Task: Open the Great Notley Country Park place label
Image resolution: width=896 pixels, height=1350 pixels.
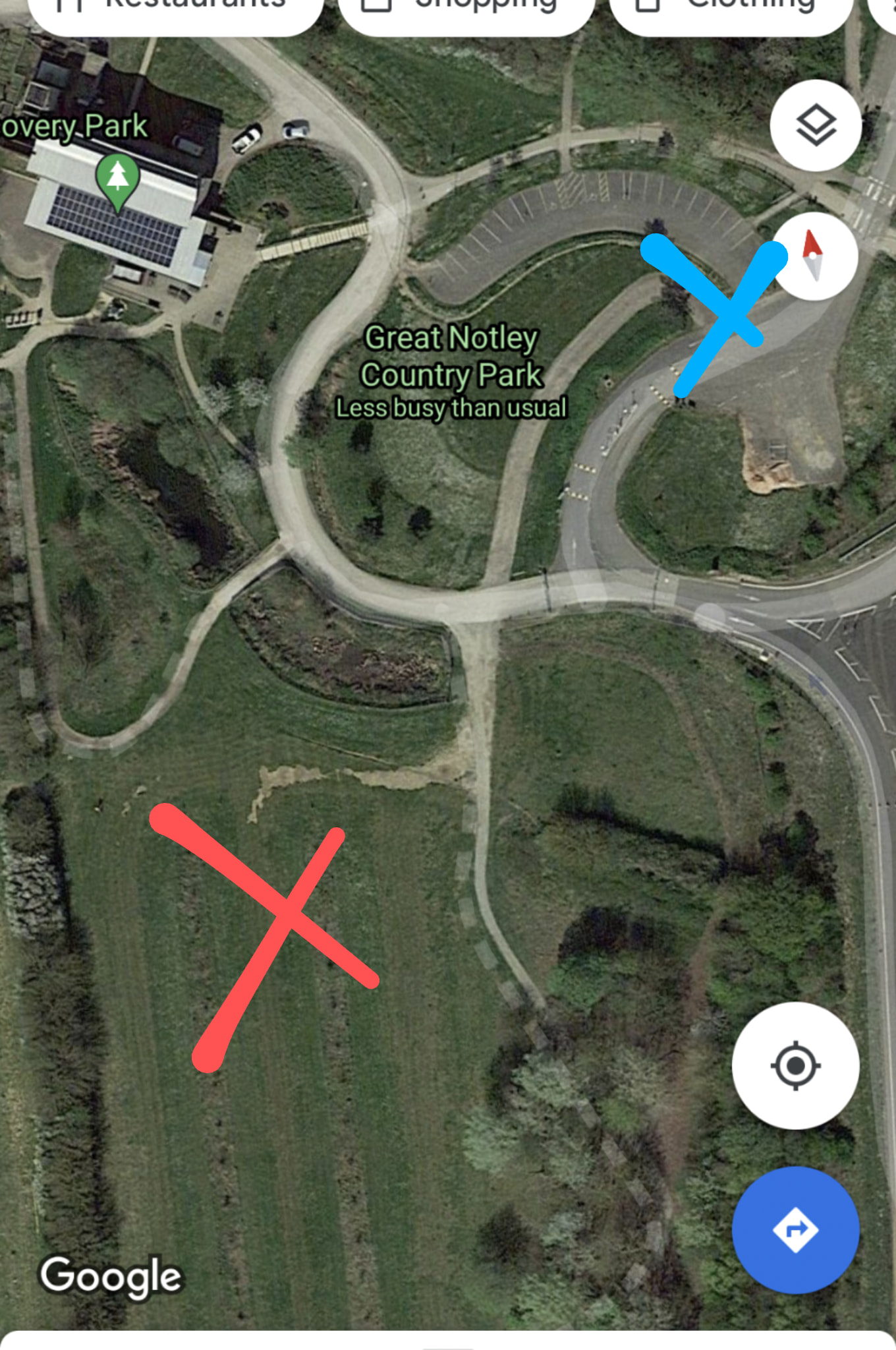Action: [451, 357]
